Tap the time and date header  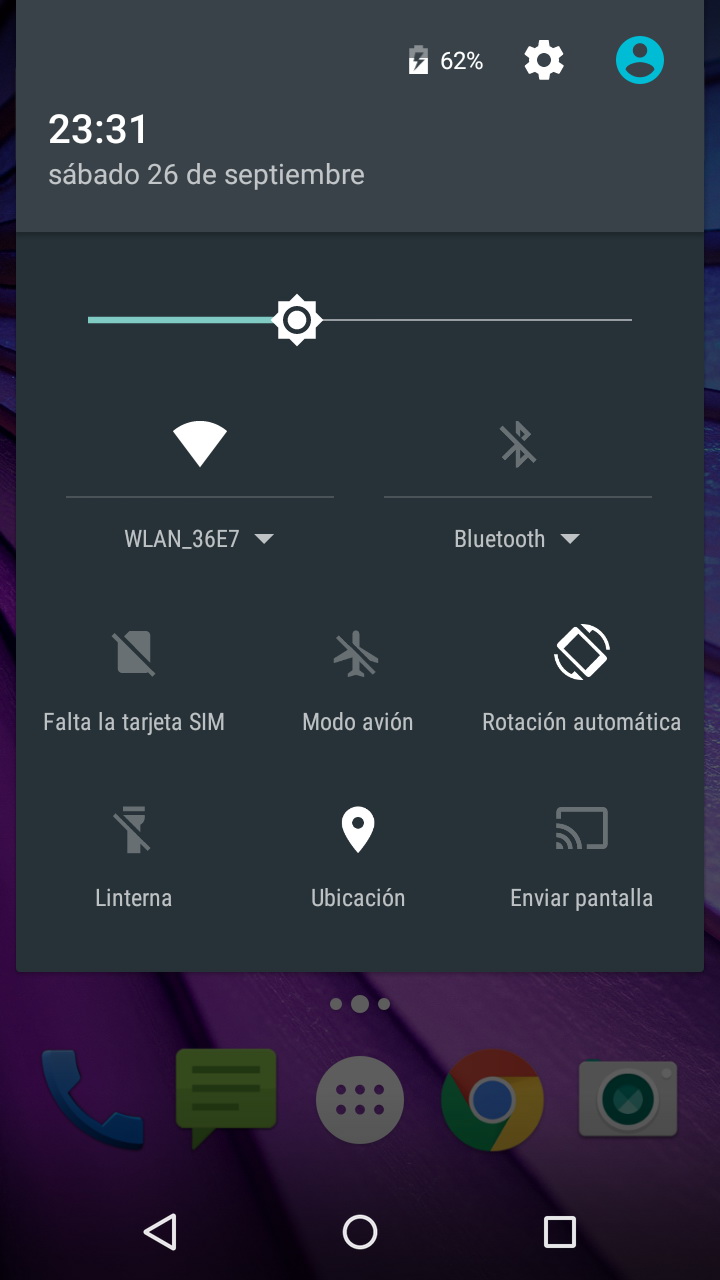[206, 150]
